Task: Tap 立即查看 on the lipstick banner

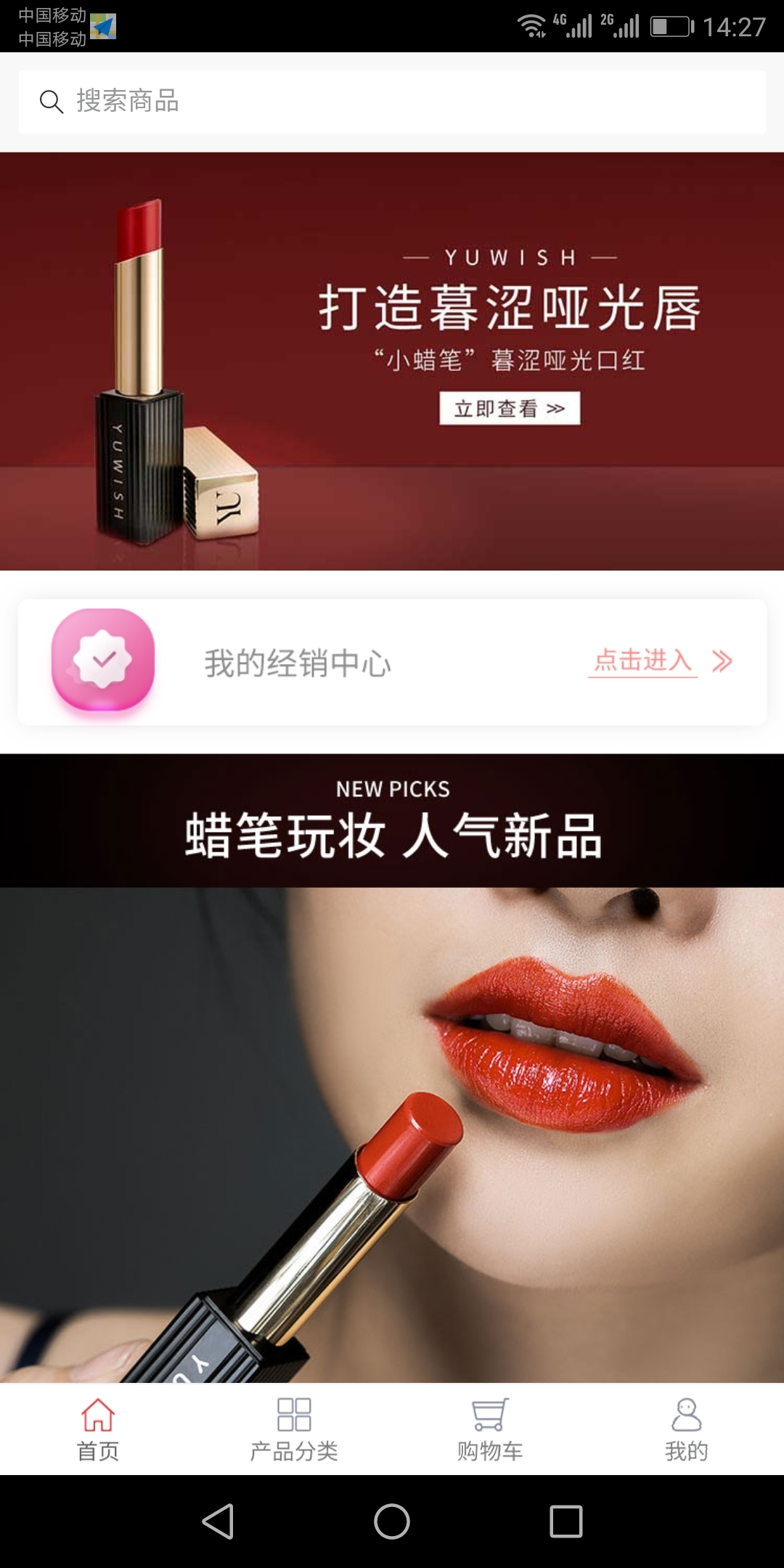Action: pyautogui.click(x=510, y=409)
